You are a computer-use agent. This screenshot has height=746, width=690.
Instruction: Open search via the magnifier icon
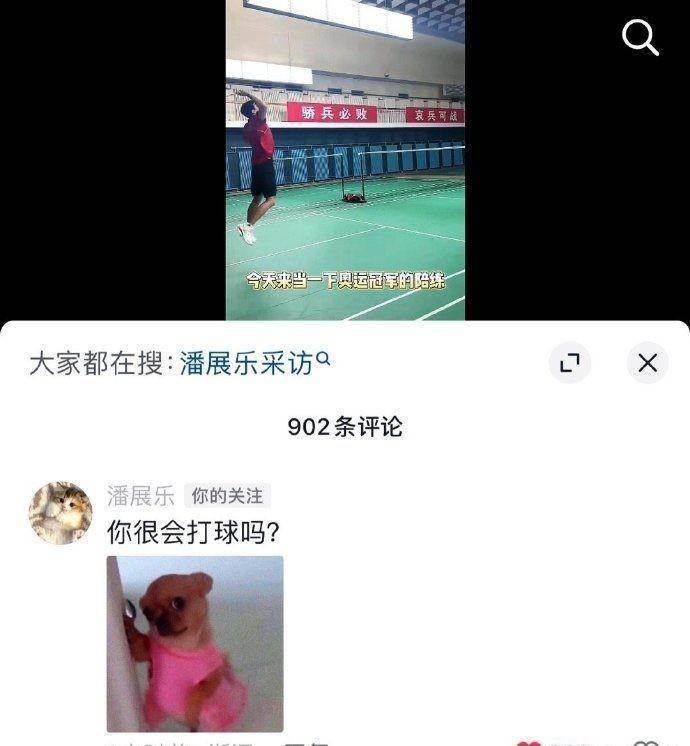[640, 37]
